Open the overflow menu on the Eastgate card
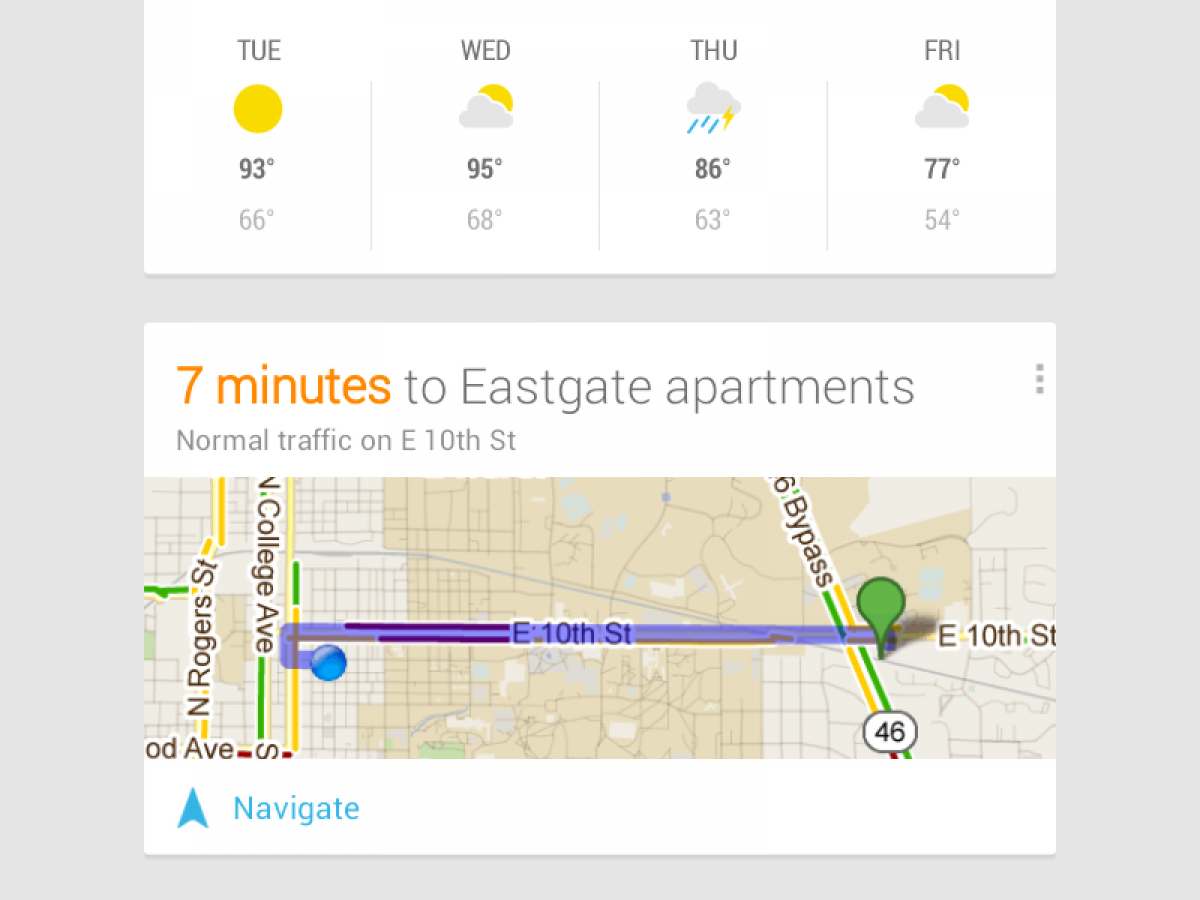 pyautogui.click(x=1039, y=379)
